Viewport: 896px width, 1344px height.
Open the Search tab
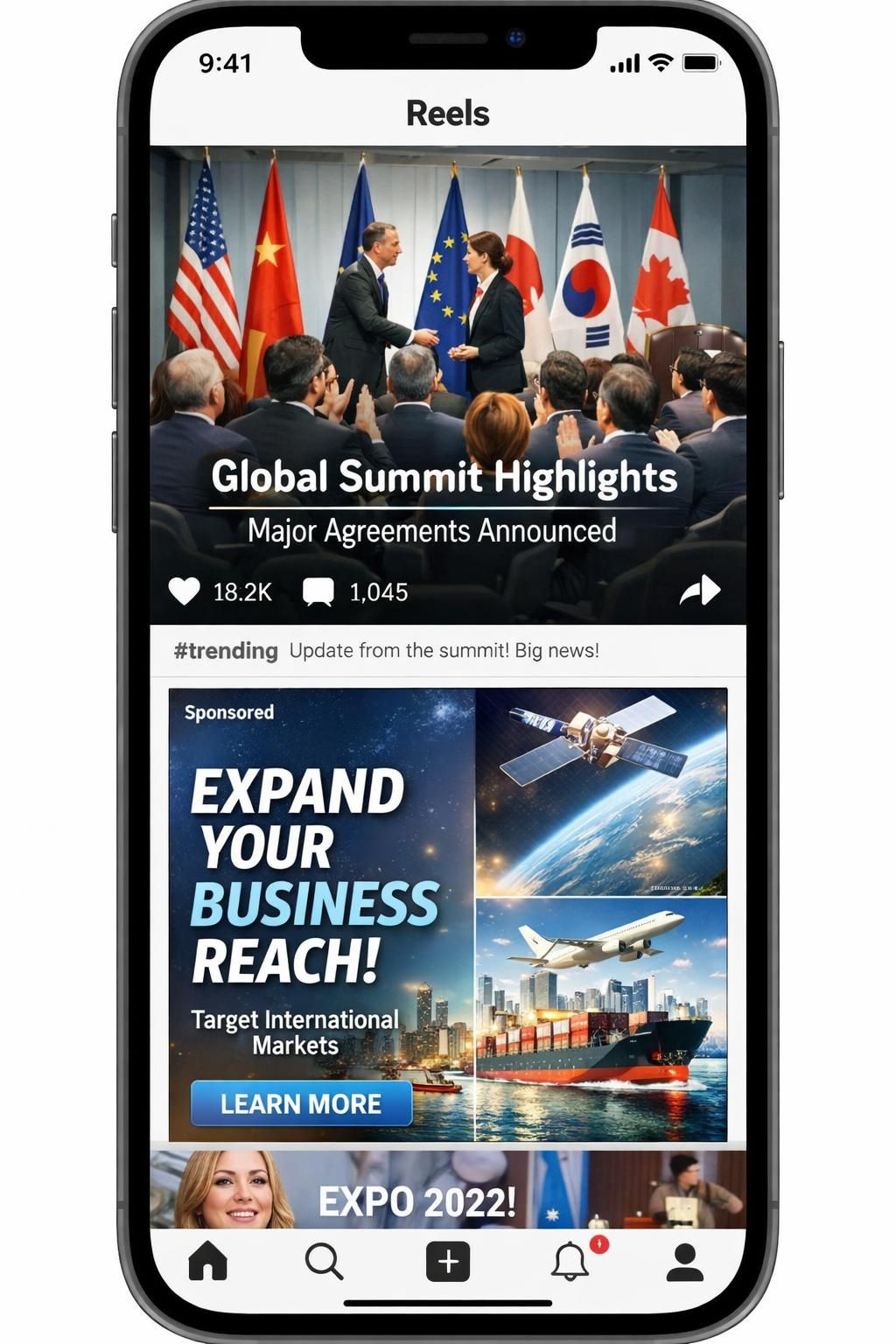324,1262
